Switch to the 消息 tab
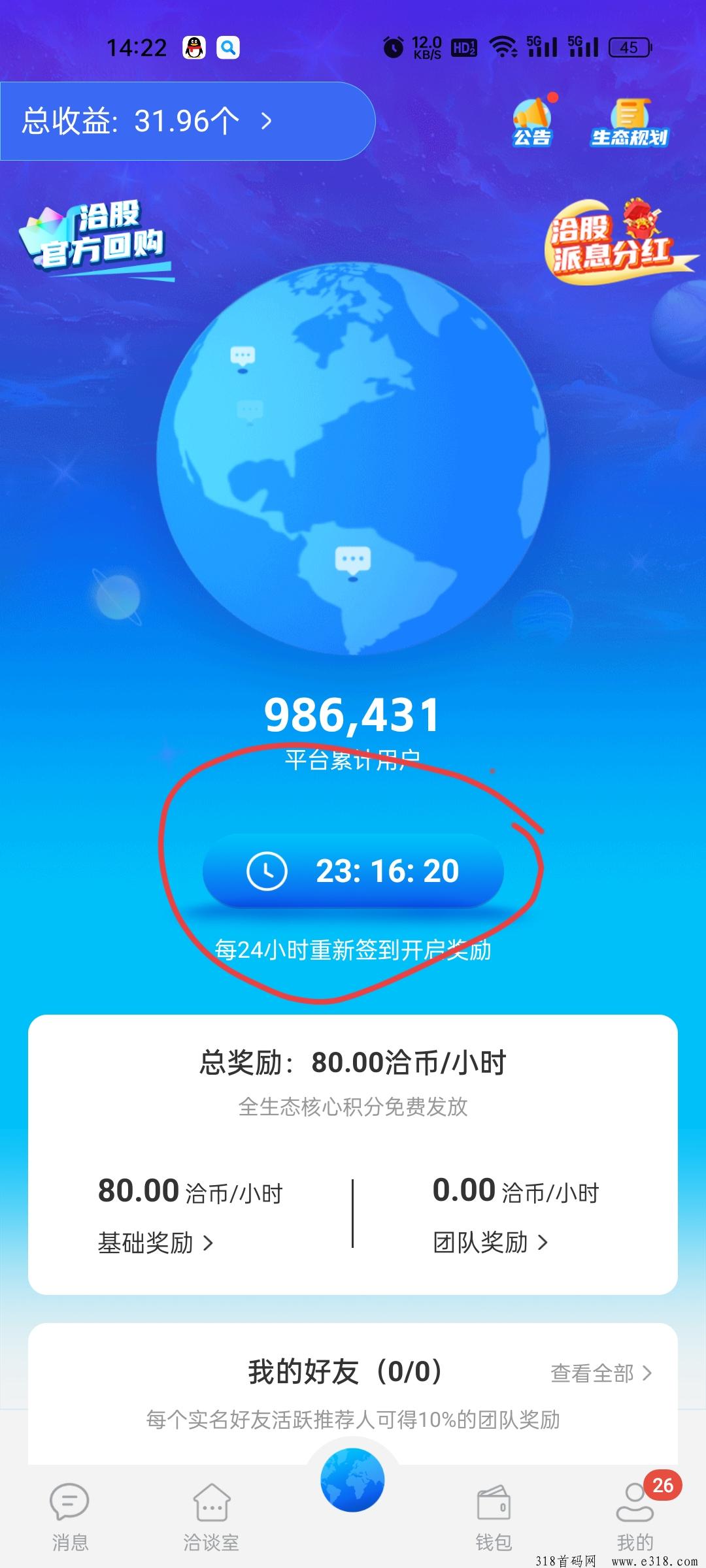 tap(70, 1516)
